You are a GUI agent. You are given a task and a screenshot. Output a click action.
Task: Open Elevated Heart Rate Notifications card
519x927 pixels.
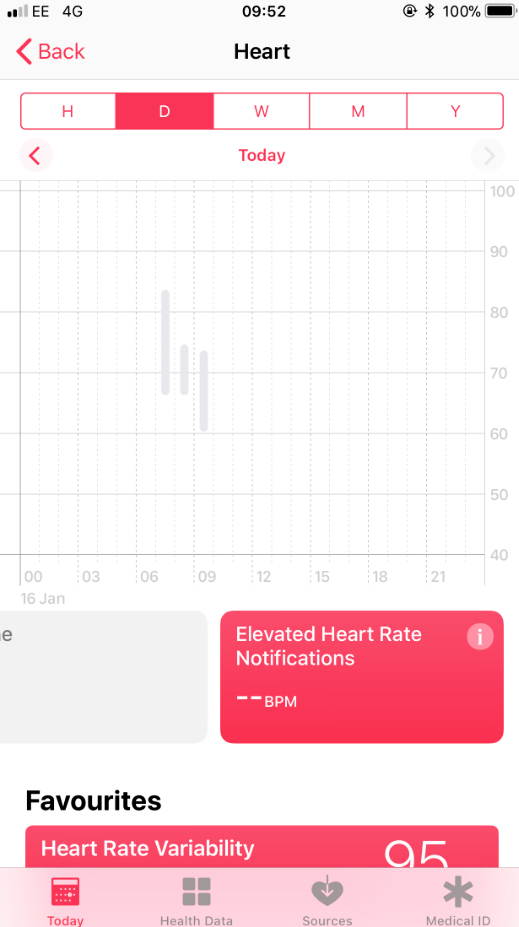[362, 677]
